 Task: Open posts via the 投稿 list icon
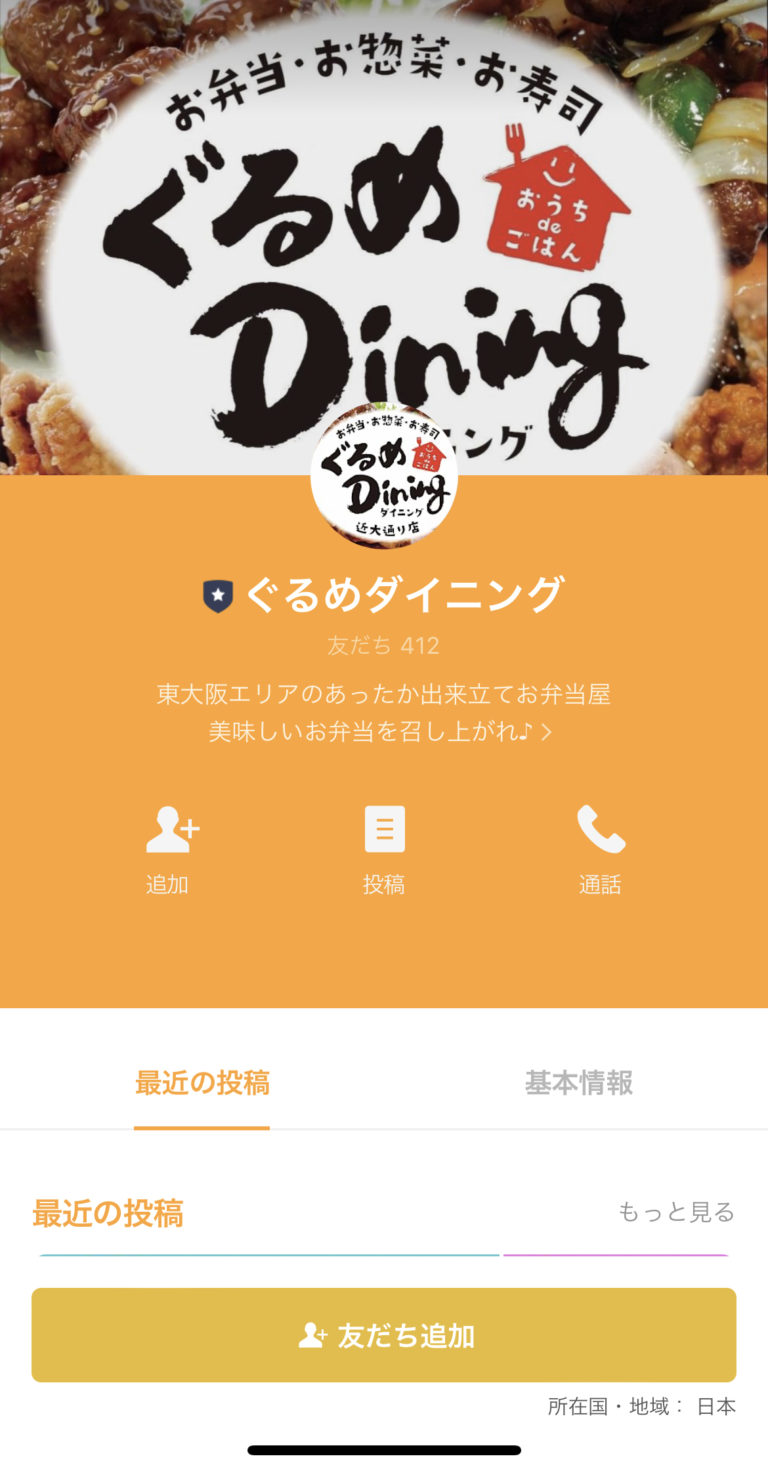click(384, 828)
